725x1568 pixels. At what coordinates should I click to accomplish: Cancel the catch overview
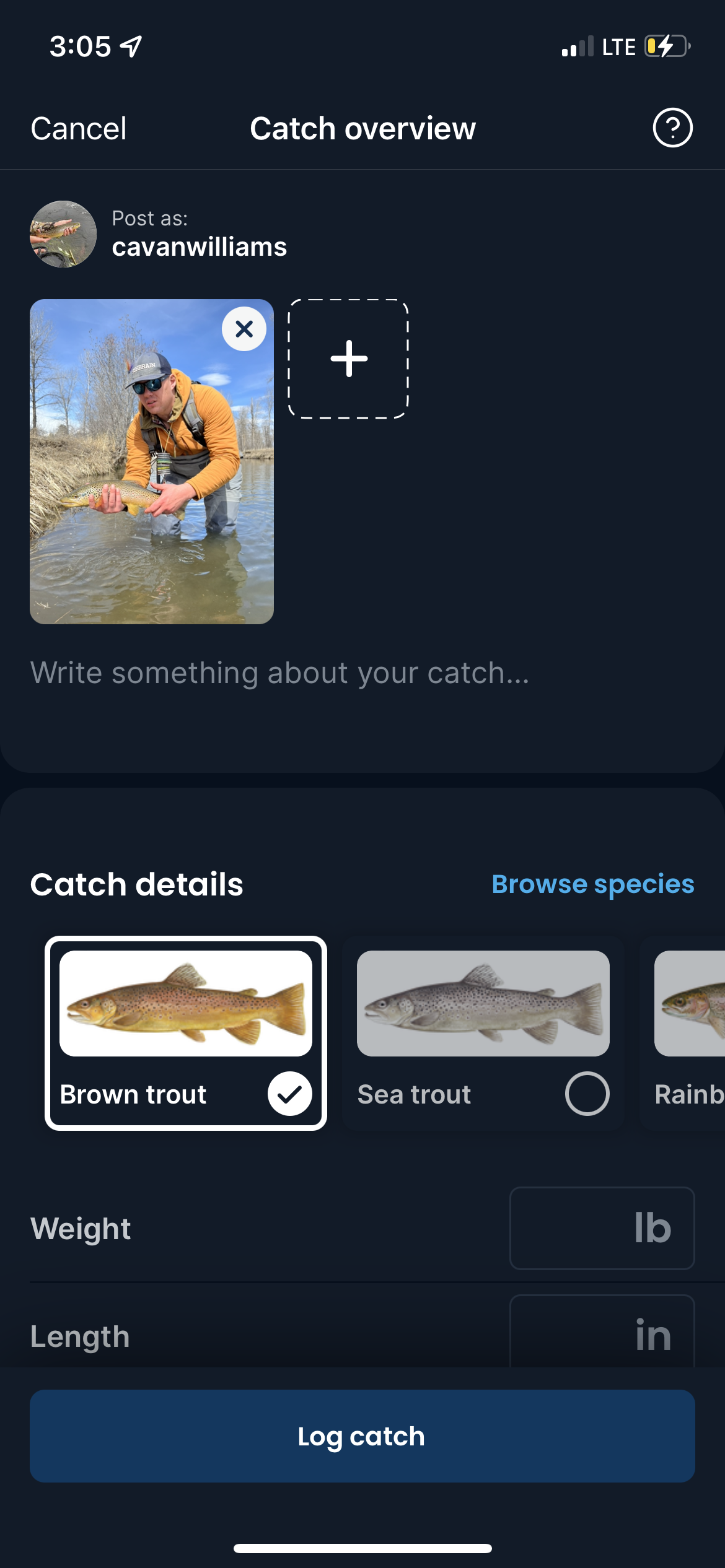point(79,129)
